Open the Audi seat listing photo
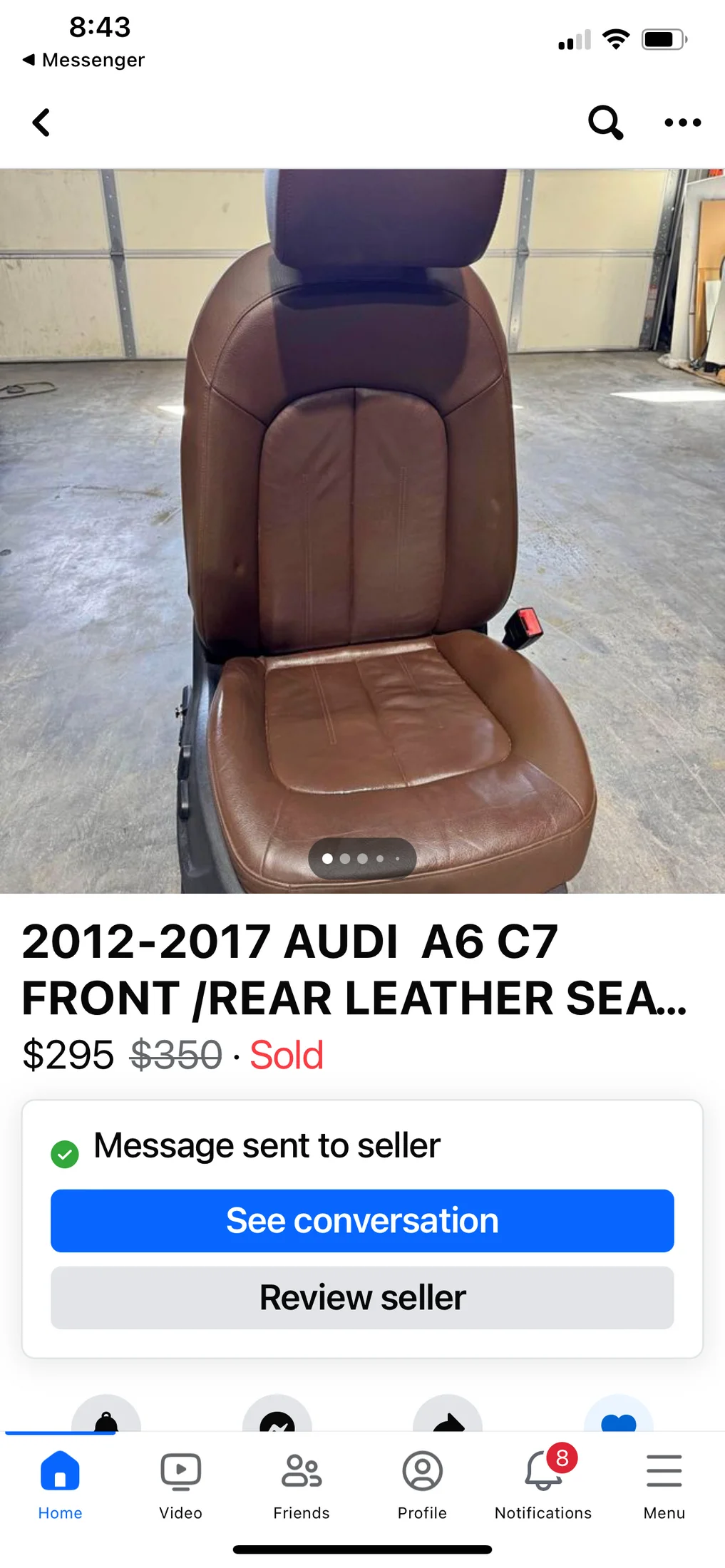This screenshot has width=725, height=1568. (x=362, y=530)
